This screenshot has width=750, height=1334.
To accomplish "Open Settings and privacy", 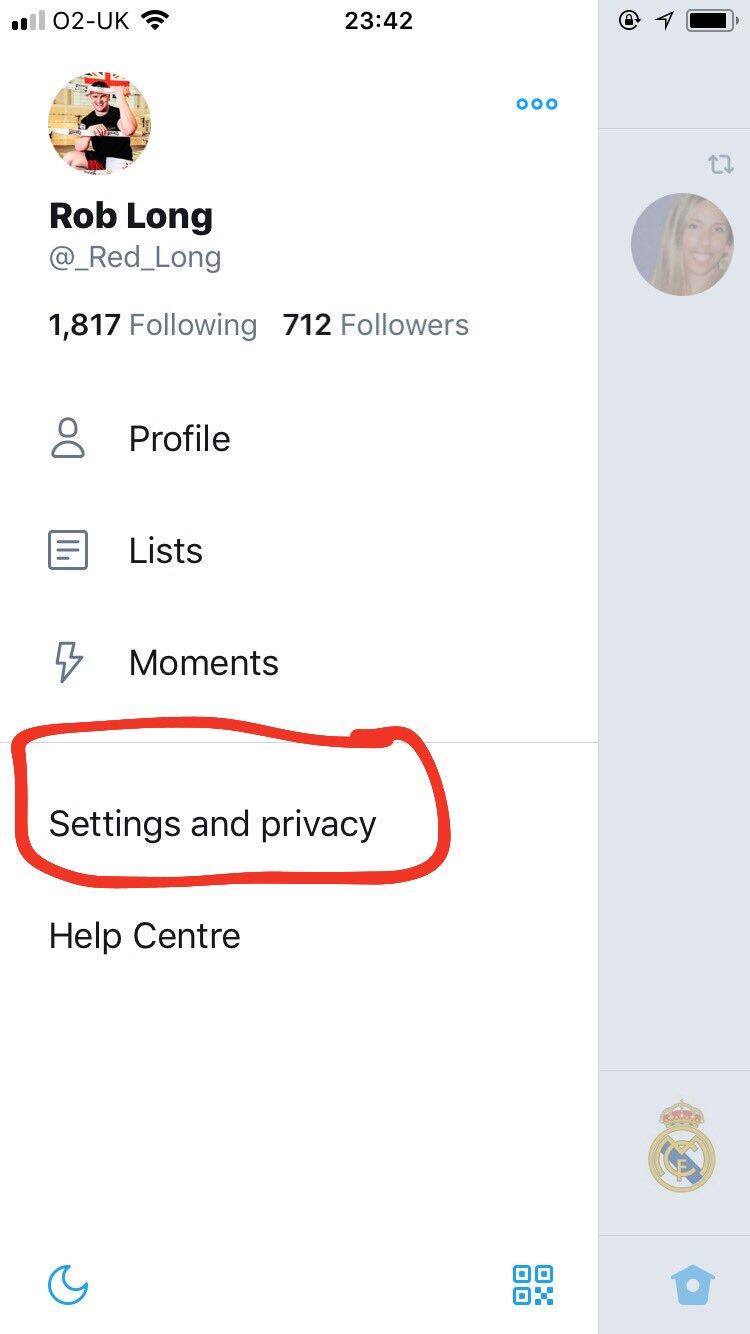I will coord(212,824).
